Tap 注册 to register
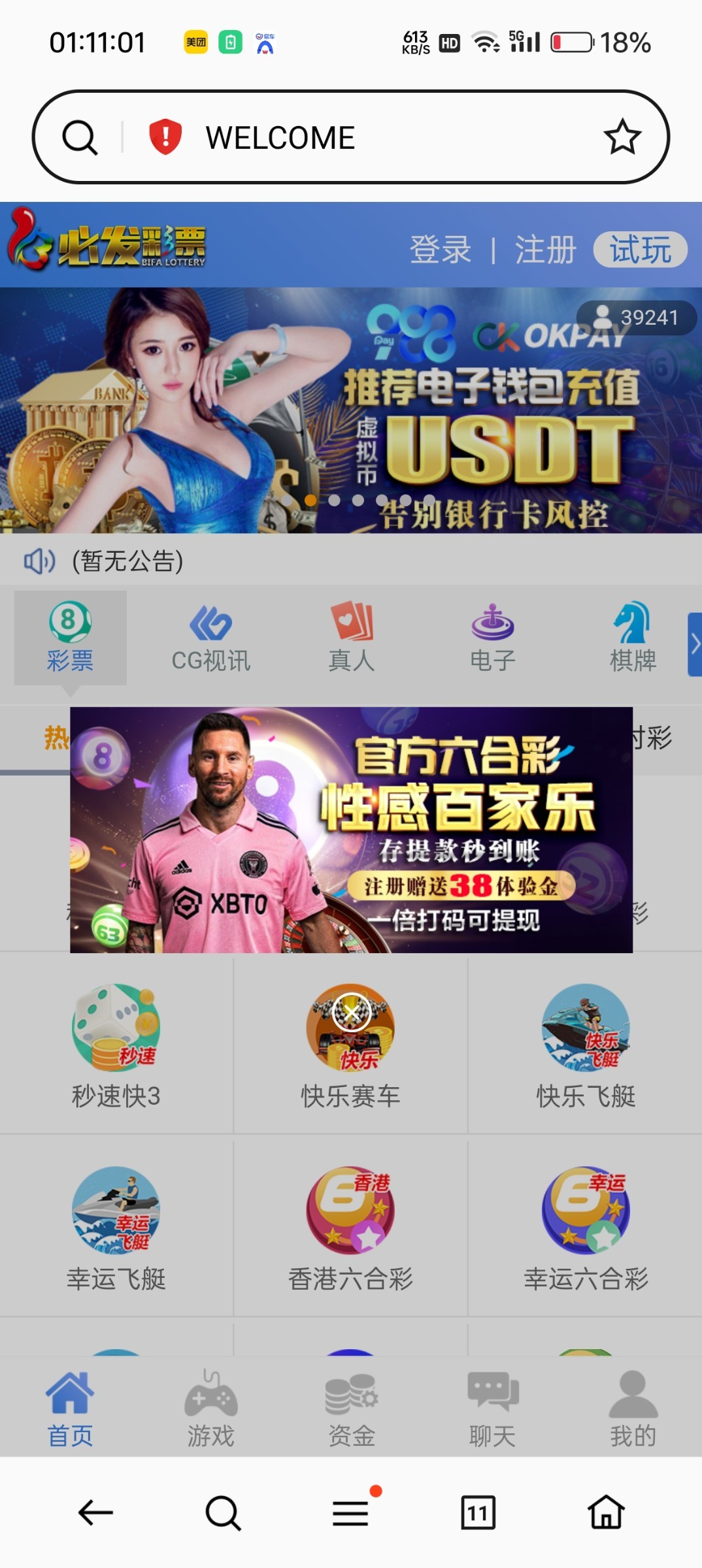The image size is (702, 1568). (x=545, y=250)
